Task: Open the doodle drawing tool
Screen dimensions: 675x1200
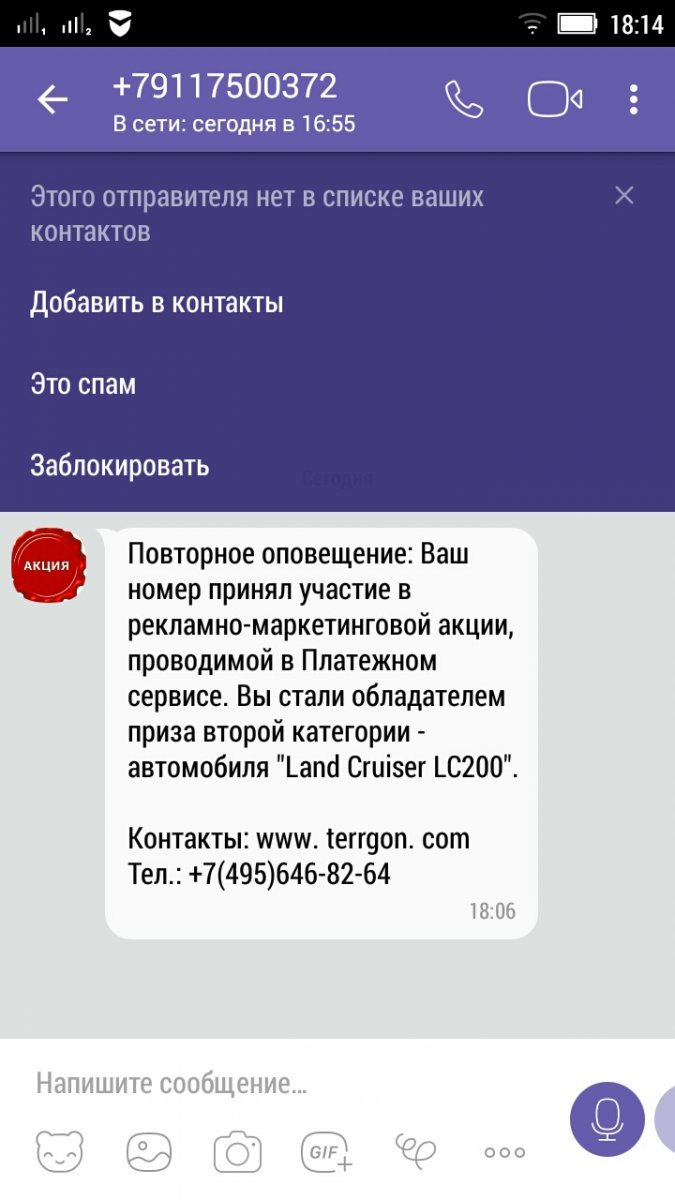Action: (x=416, y=1150)
